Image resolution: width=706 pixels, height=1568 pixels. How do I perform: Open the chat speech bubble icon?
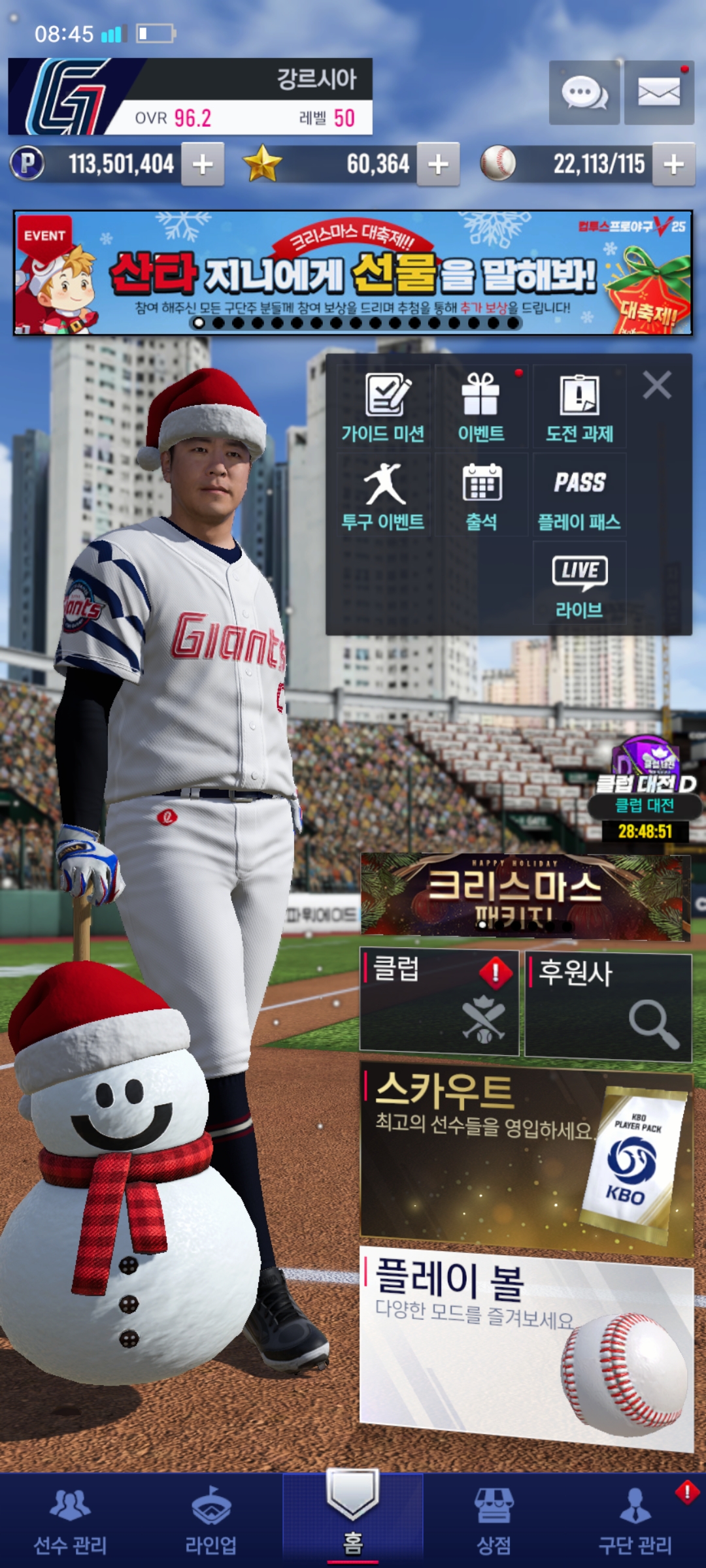(x=584, y=93)
